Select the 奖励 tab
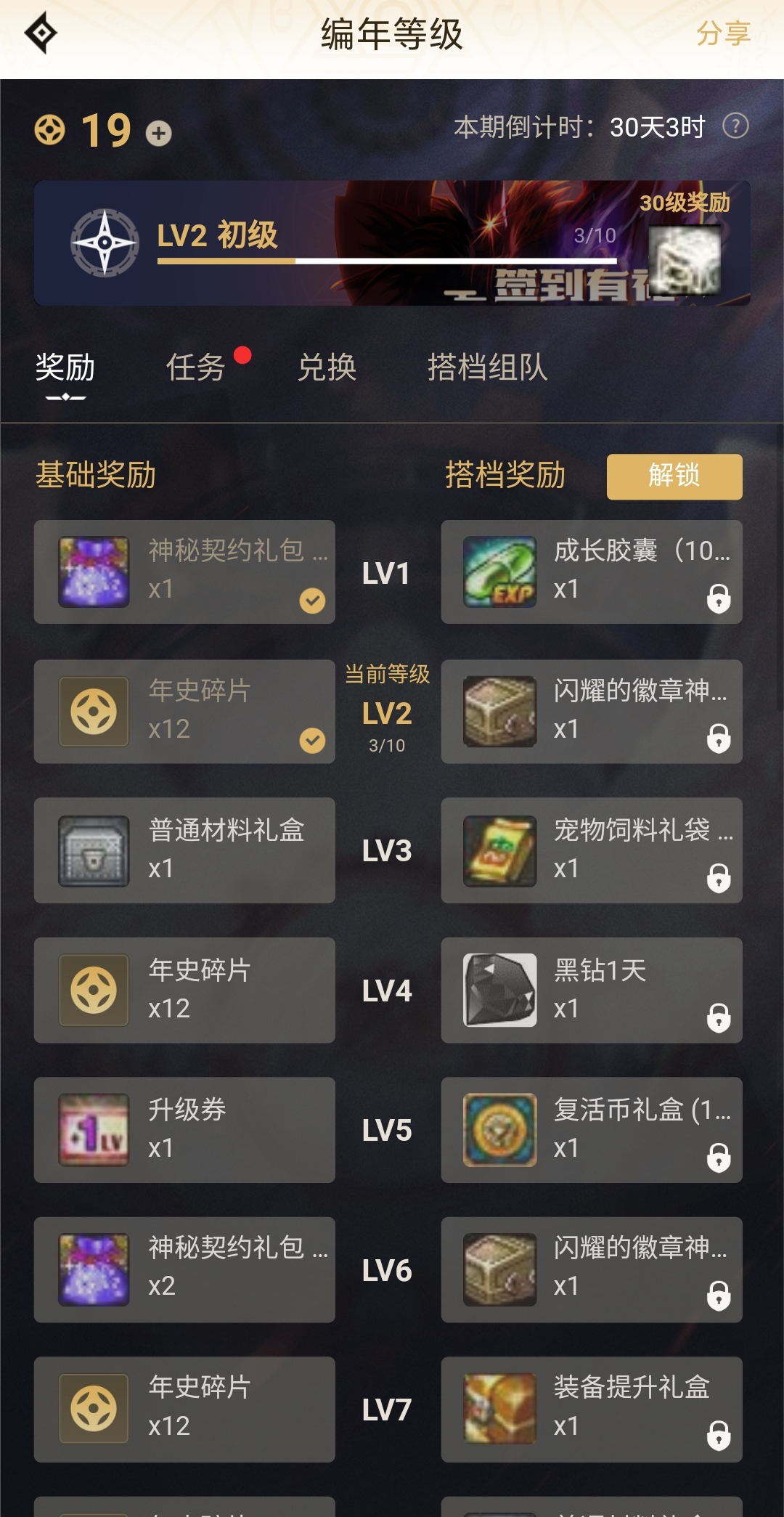 point(65,367)
